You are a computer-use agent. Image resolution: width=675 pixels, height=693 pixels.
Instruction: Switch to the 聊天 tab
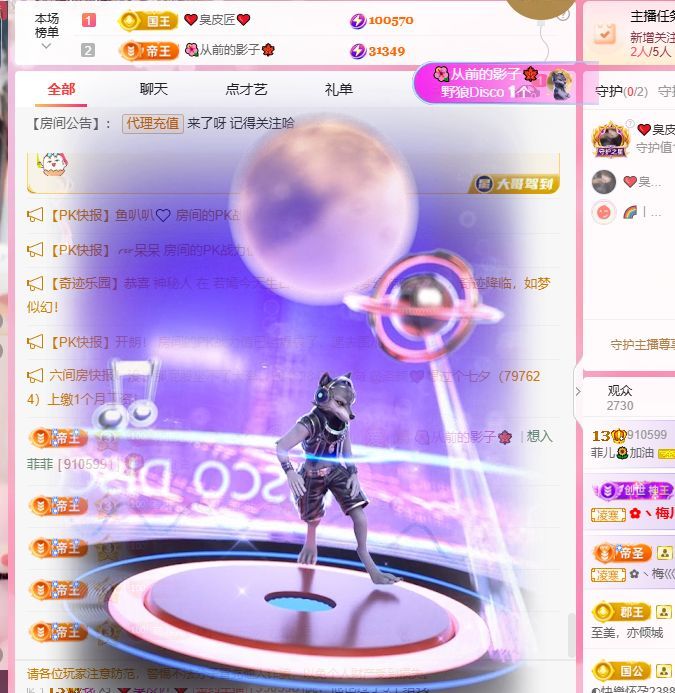pyautogui.click(x=153, y=89)
